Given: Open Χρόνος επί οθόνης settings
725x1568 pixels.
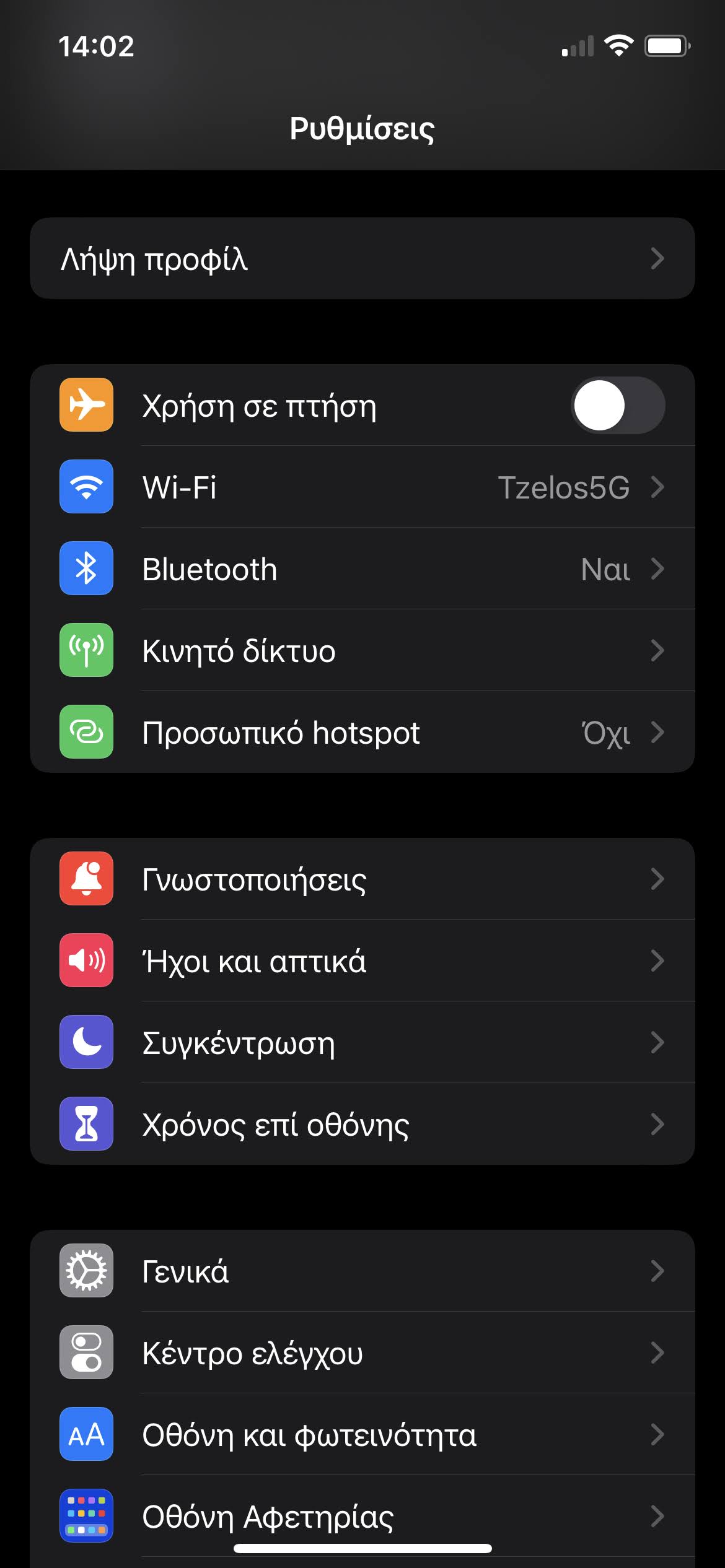Looking at the screenshot, I should pyautogui.click(x=362, y=1124).
